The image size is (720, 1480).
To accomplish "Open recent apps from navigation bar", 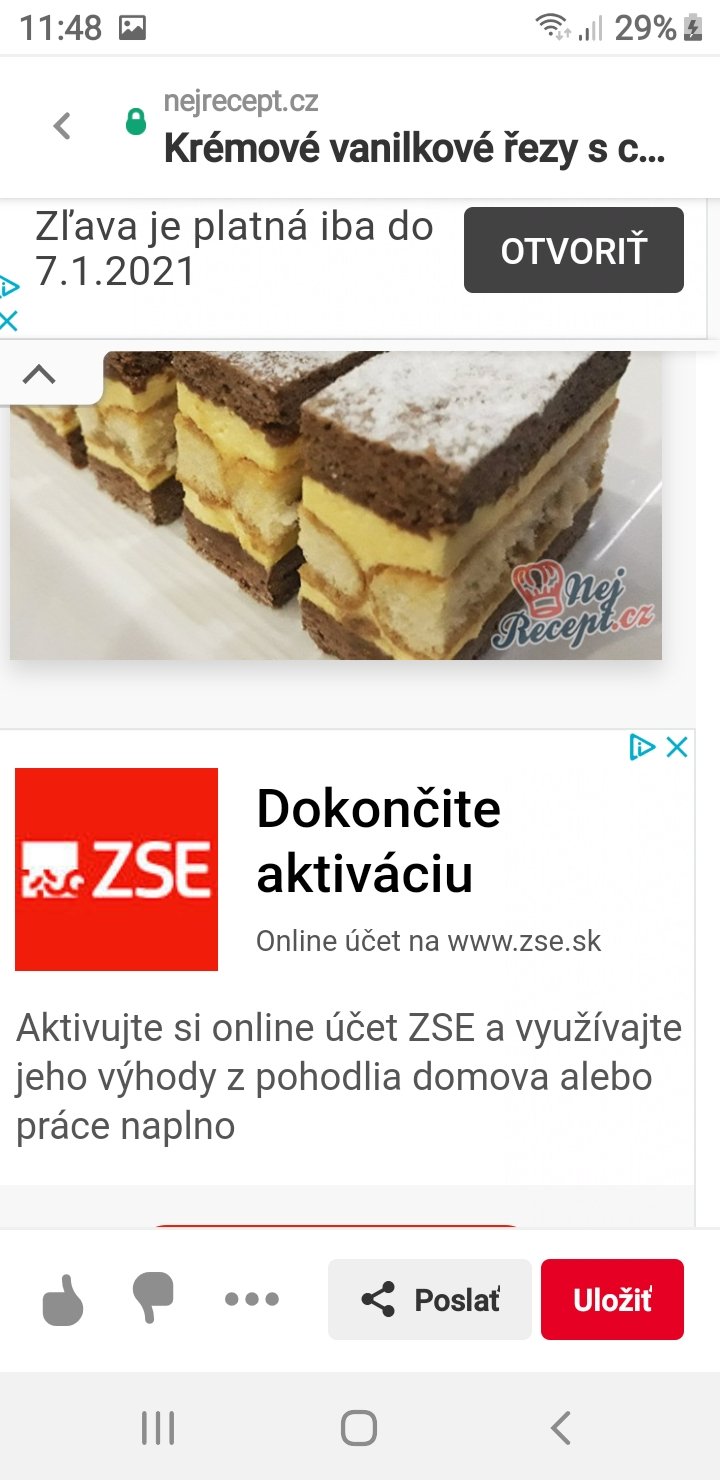I will [158, 1428].
